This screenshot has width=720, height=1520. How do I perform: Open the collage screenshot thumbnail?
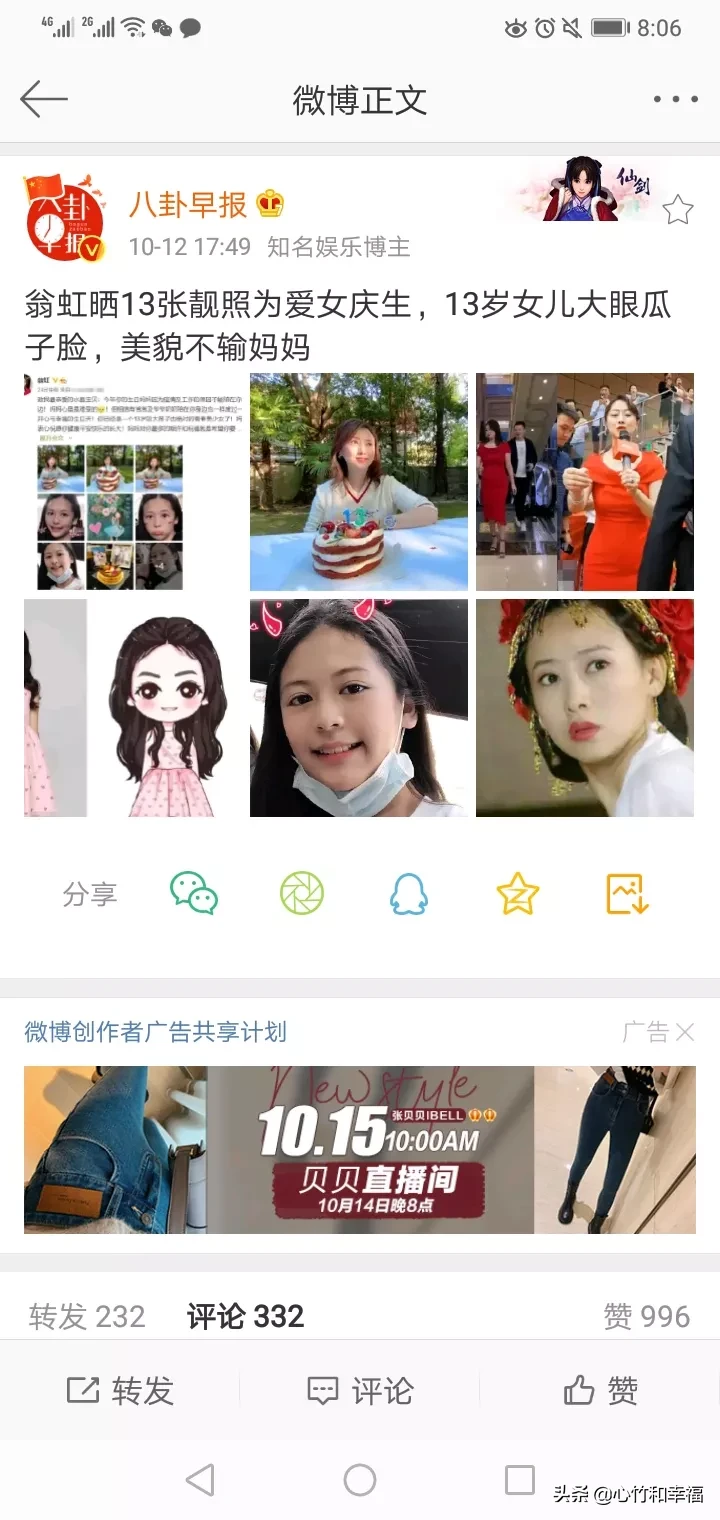click(133, 481)
